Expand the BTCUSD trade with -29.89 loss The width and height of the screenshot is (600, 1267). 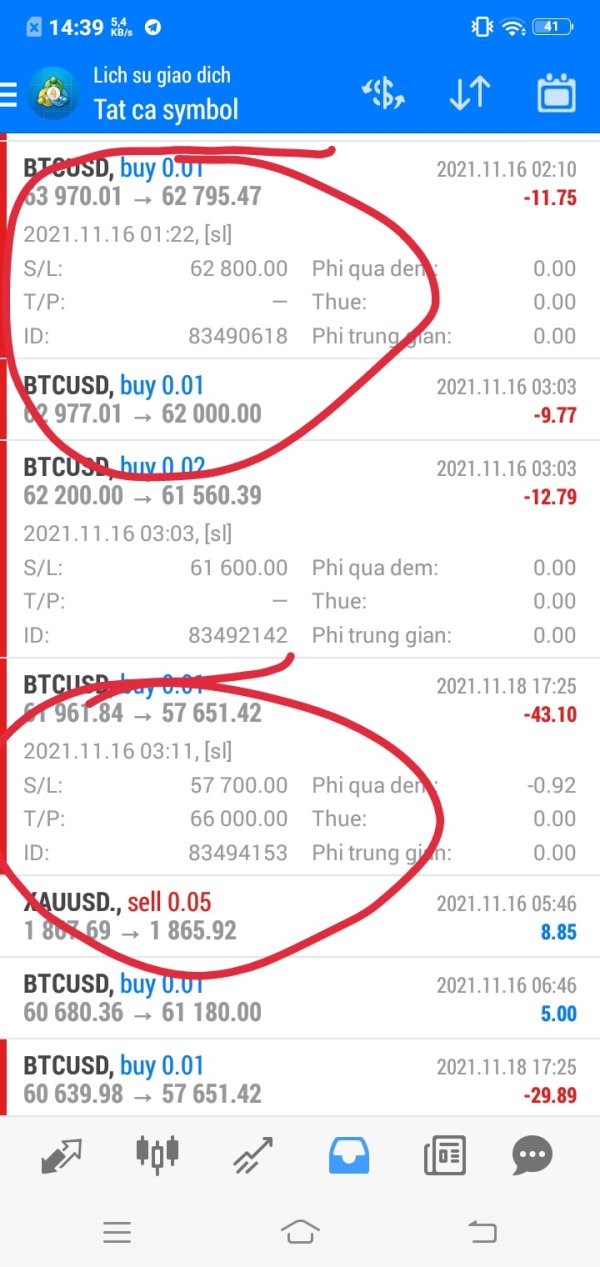(300, 1078)
